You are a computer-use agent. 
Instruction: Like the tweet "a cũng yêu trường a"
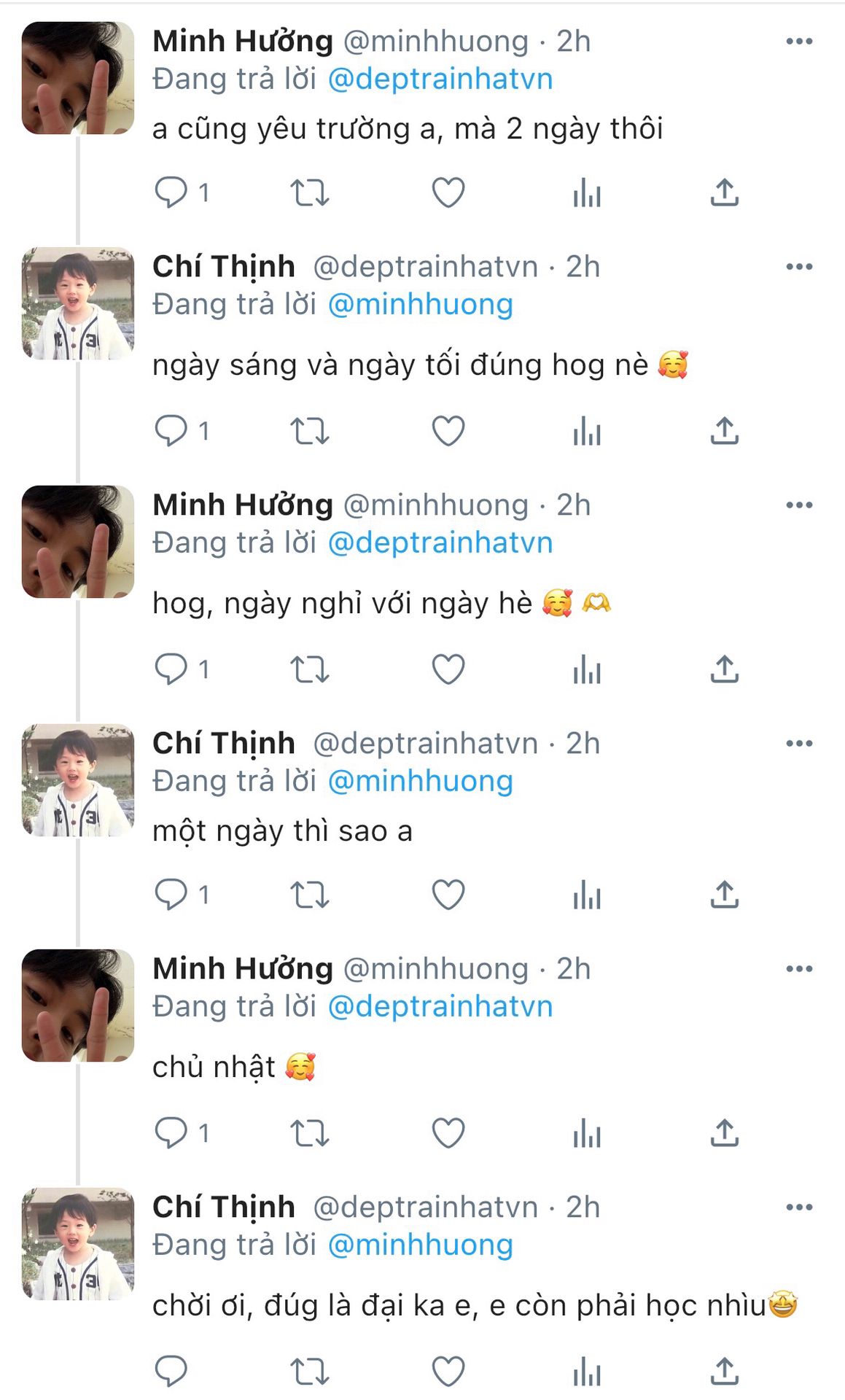pos(448,192)
